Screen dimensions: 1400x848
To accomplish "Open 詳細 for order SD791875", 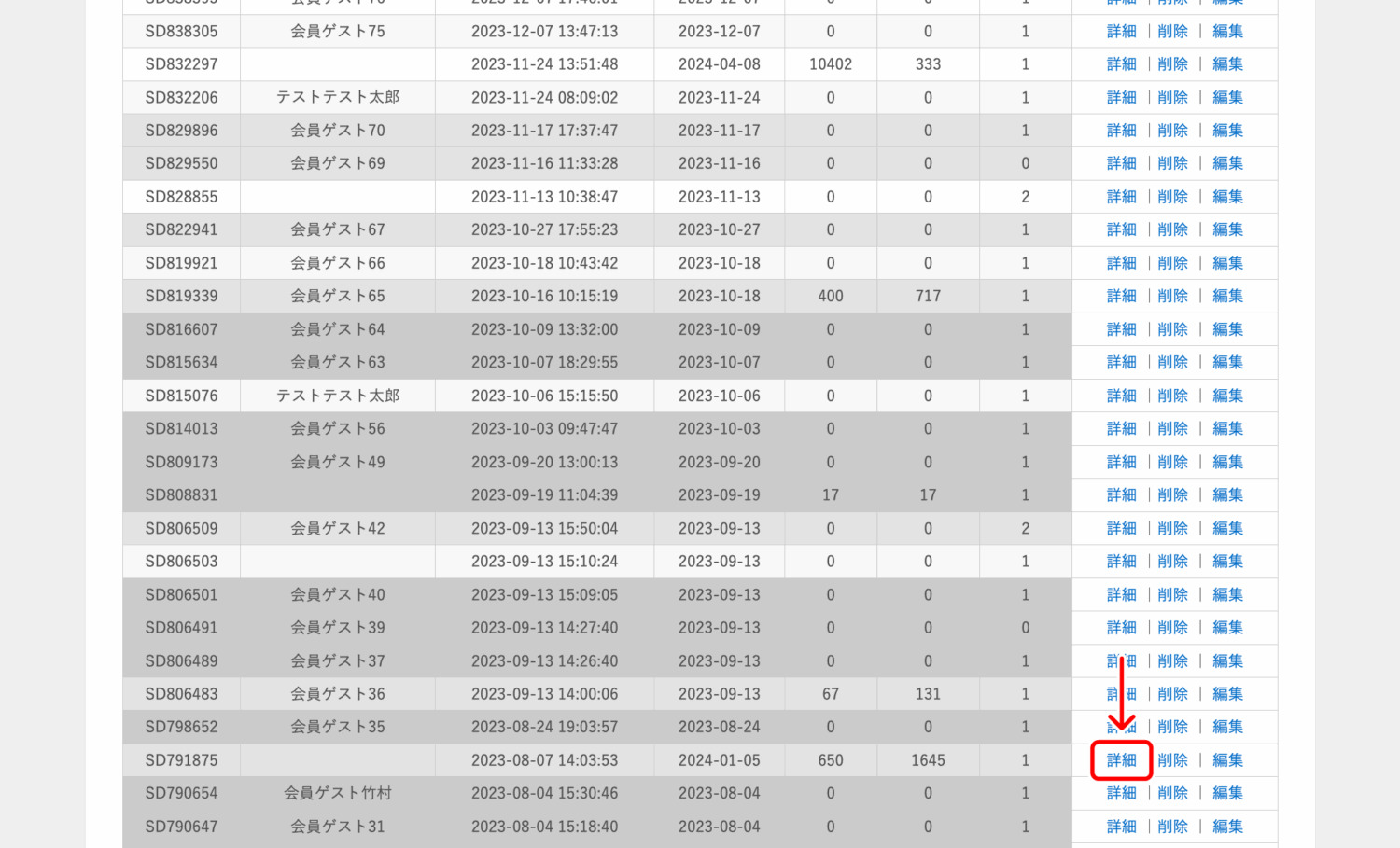I will point(1121,760).
